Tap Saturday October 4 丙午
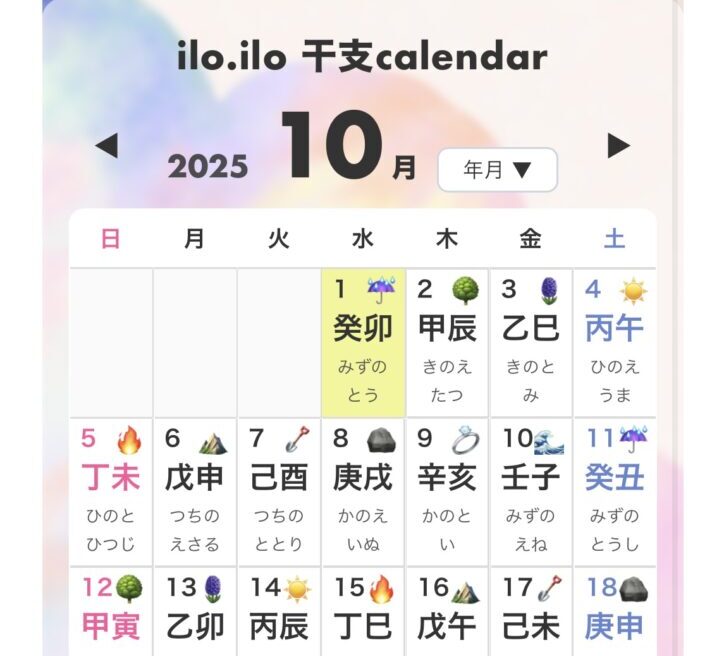Image resolution: width=712 pixels, height=656 pixels. click(x=615, y=342)
